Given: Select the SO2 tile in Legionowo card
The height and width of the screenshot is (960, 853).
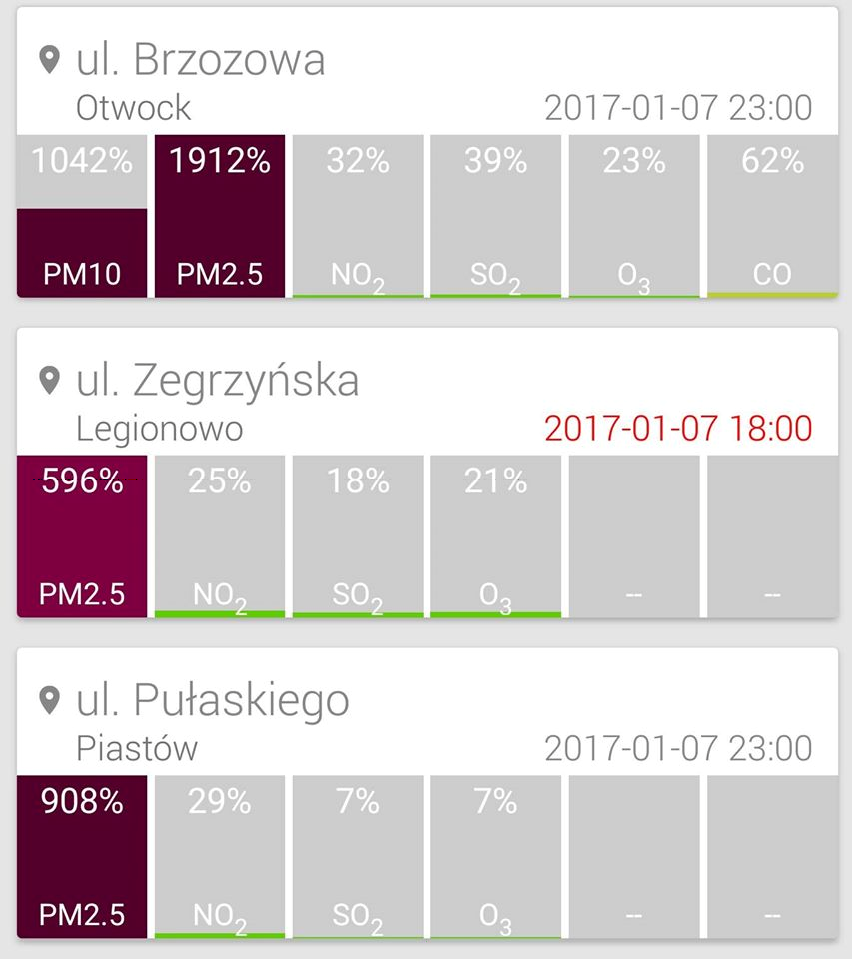Looking at the screenshot, I should pyautogui.click(x=357, y=535).
